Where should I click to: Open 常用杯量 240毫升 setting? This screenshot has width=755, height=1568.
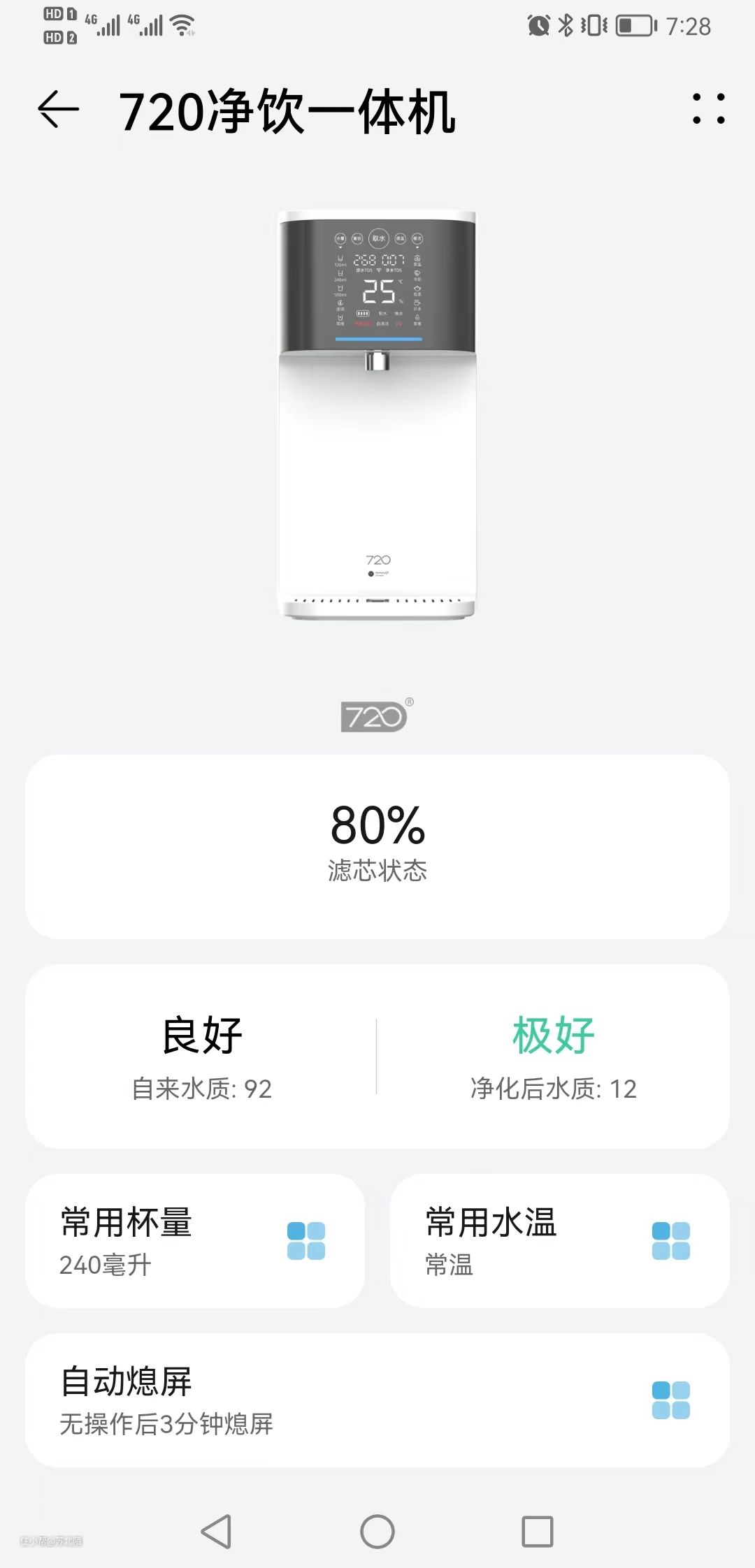(194, 1241)
